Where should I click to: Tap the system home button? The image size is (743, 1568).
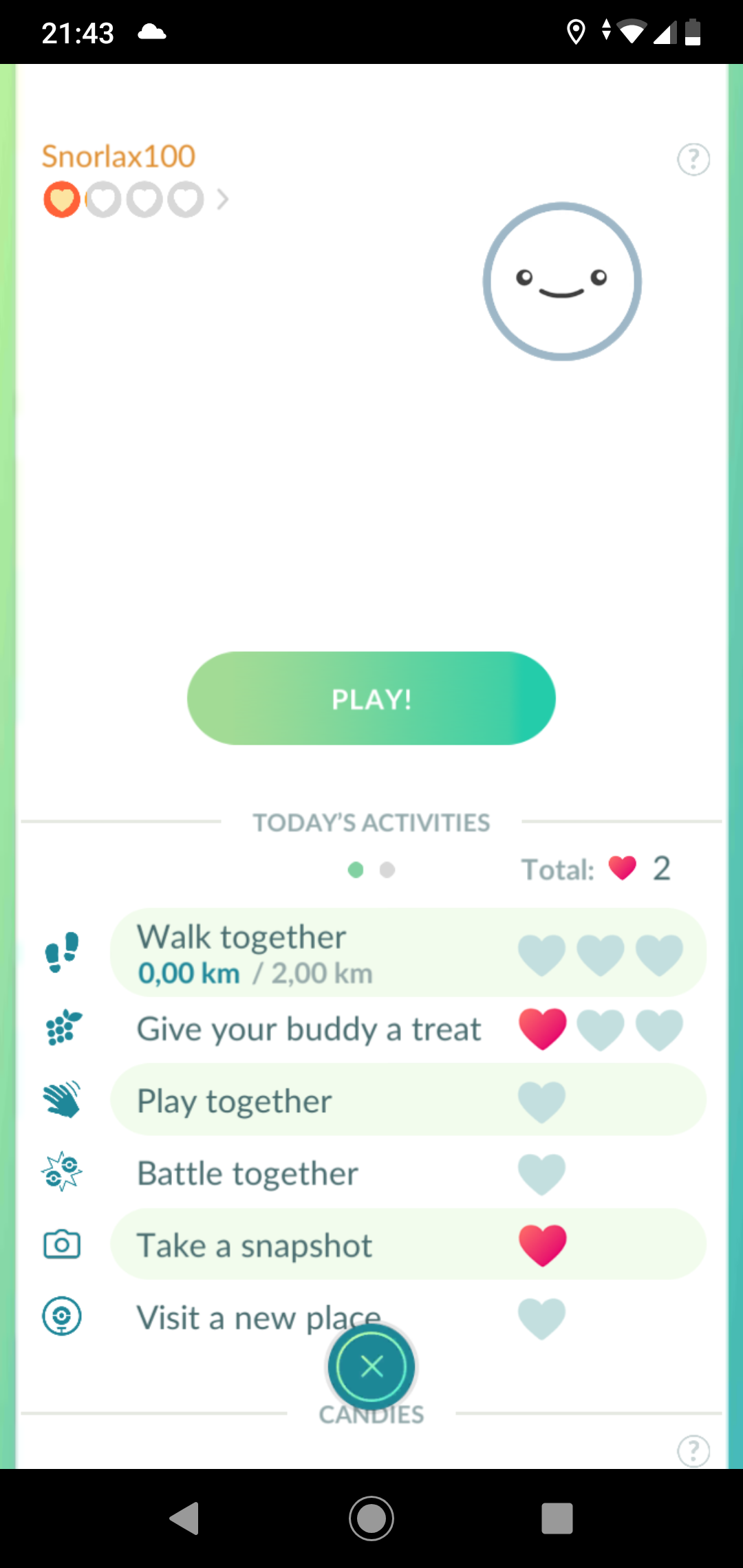coord(371,1518)
